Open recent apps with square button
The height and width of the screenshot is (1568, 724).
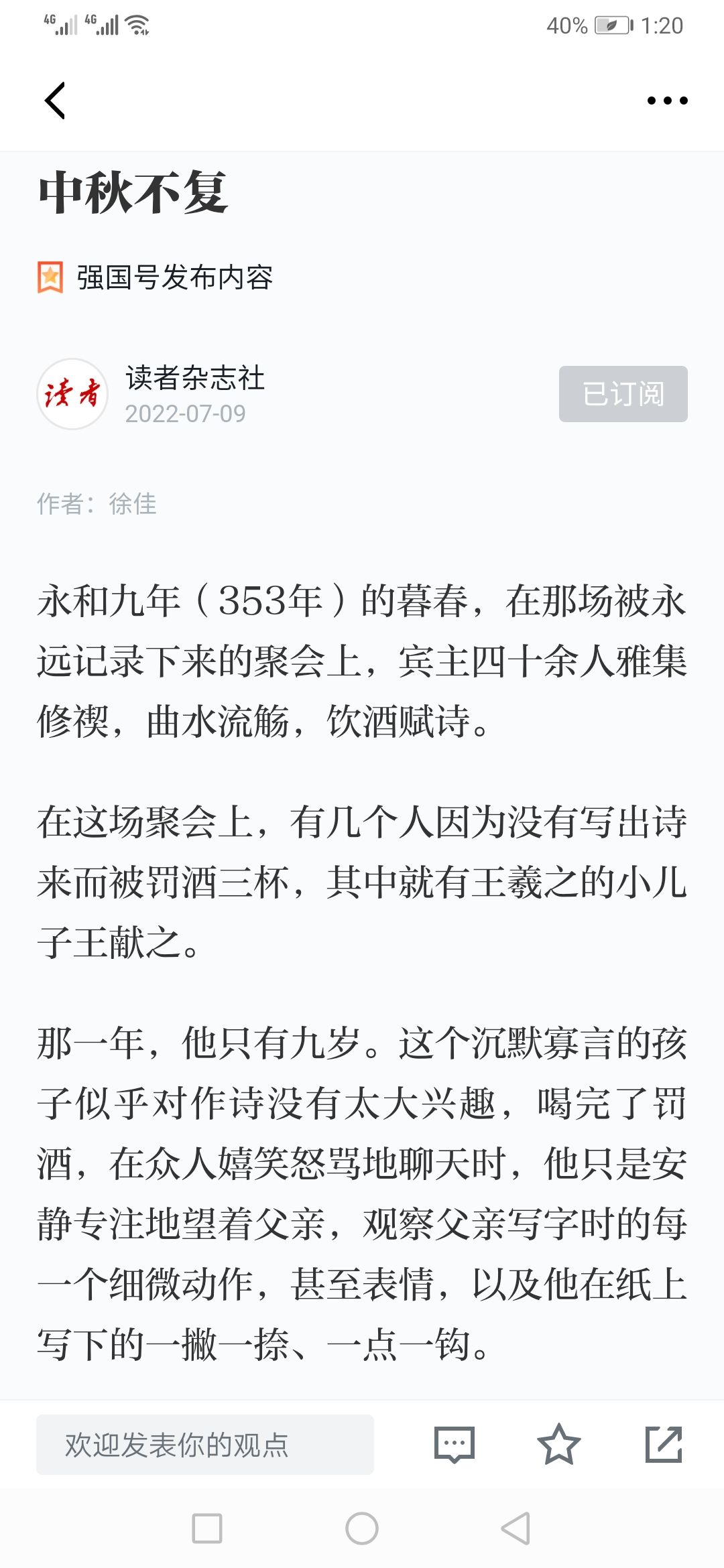coord(207,1528)
